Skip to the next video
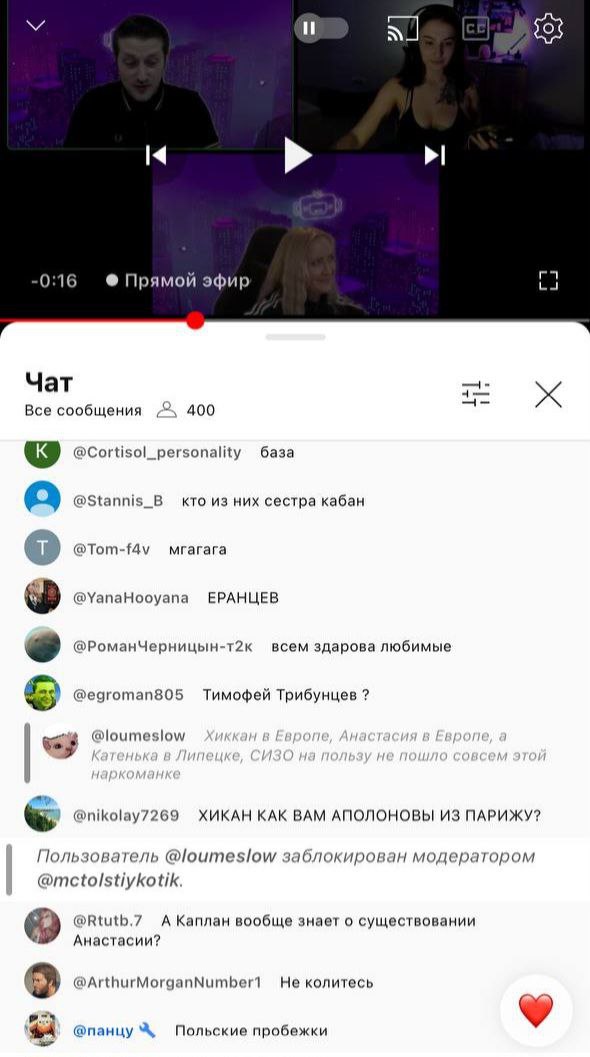590x1057 pixels. (435, 156)
